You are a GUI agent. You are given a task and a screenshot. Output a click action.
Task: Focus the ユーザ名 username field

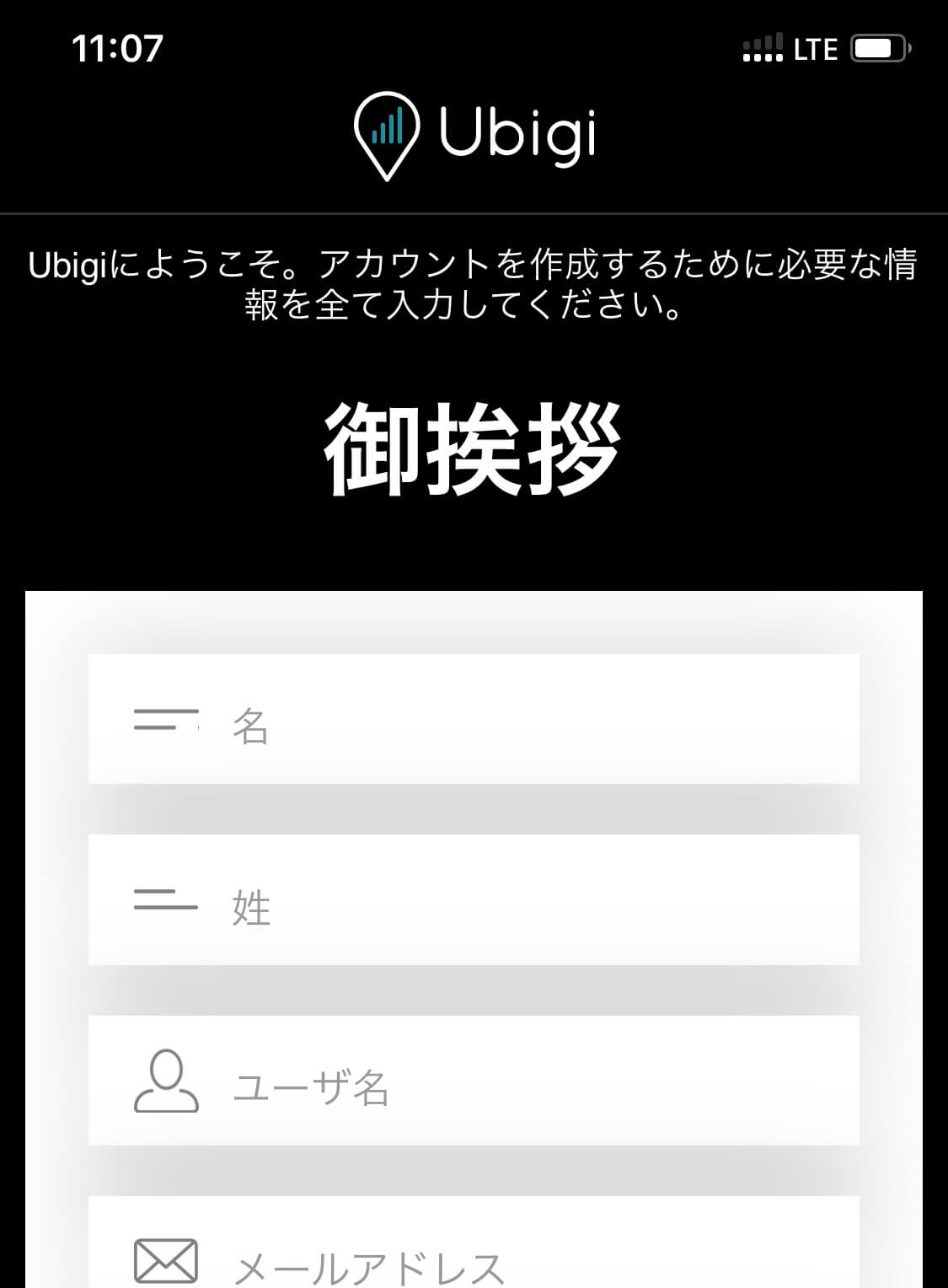click(x=506, y=1083)
